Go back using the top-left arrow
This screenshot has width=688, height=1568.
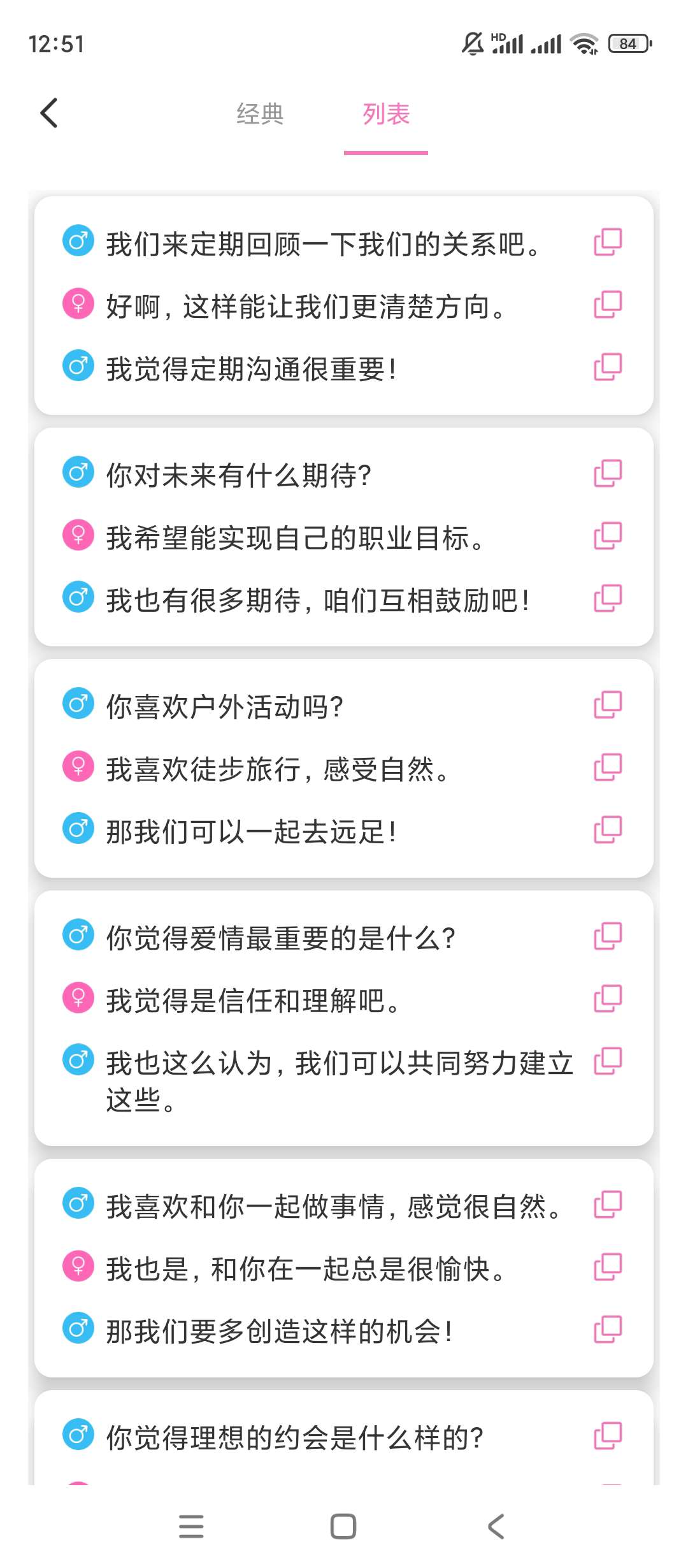[x=49, y=113]
